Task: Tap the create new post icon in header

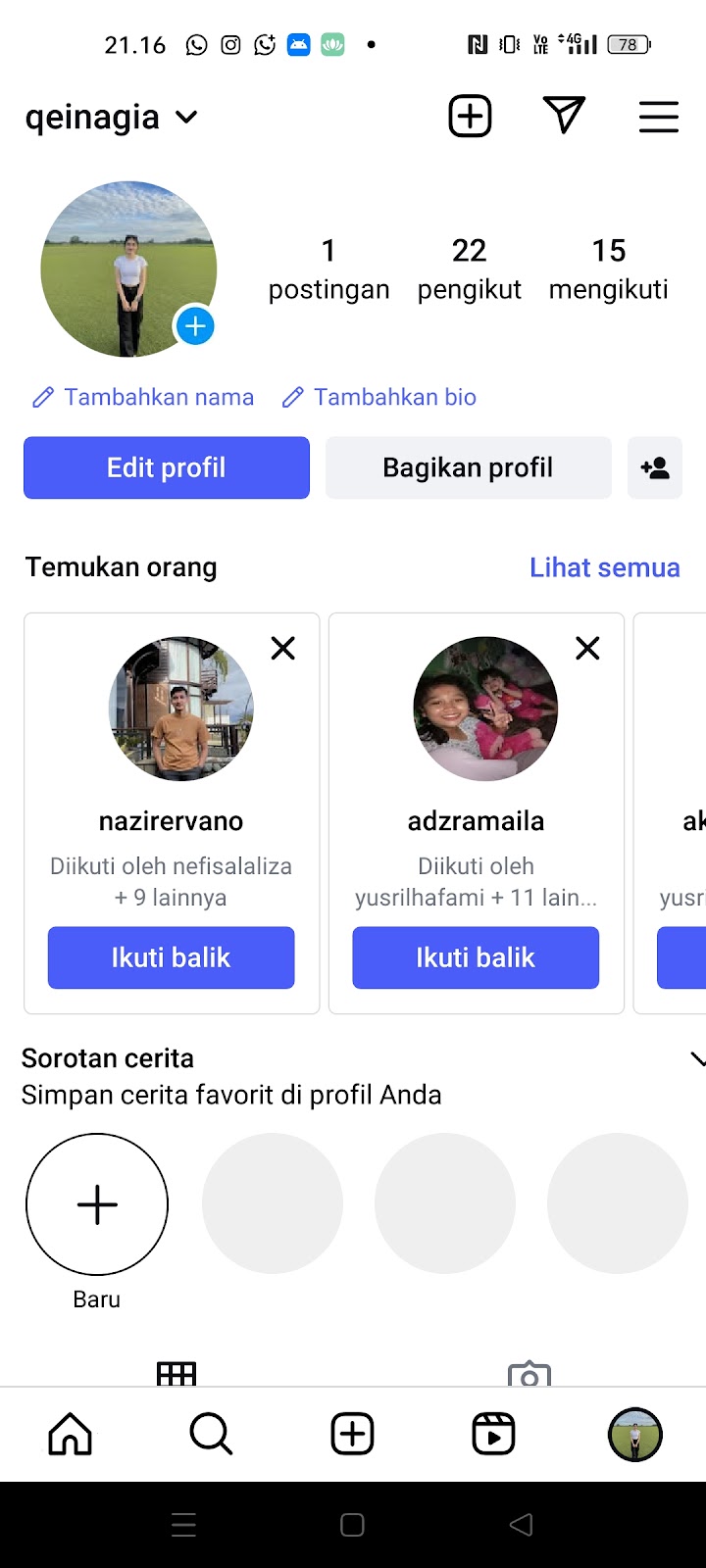Action: tap(470, 117)
